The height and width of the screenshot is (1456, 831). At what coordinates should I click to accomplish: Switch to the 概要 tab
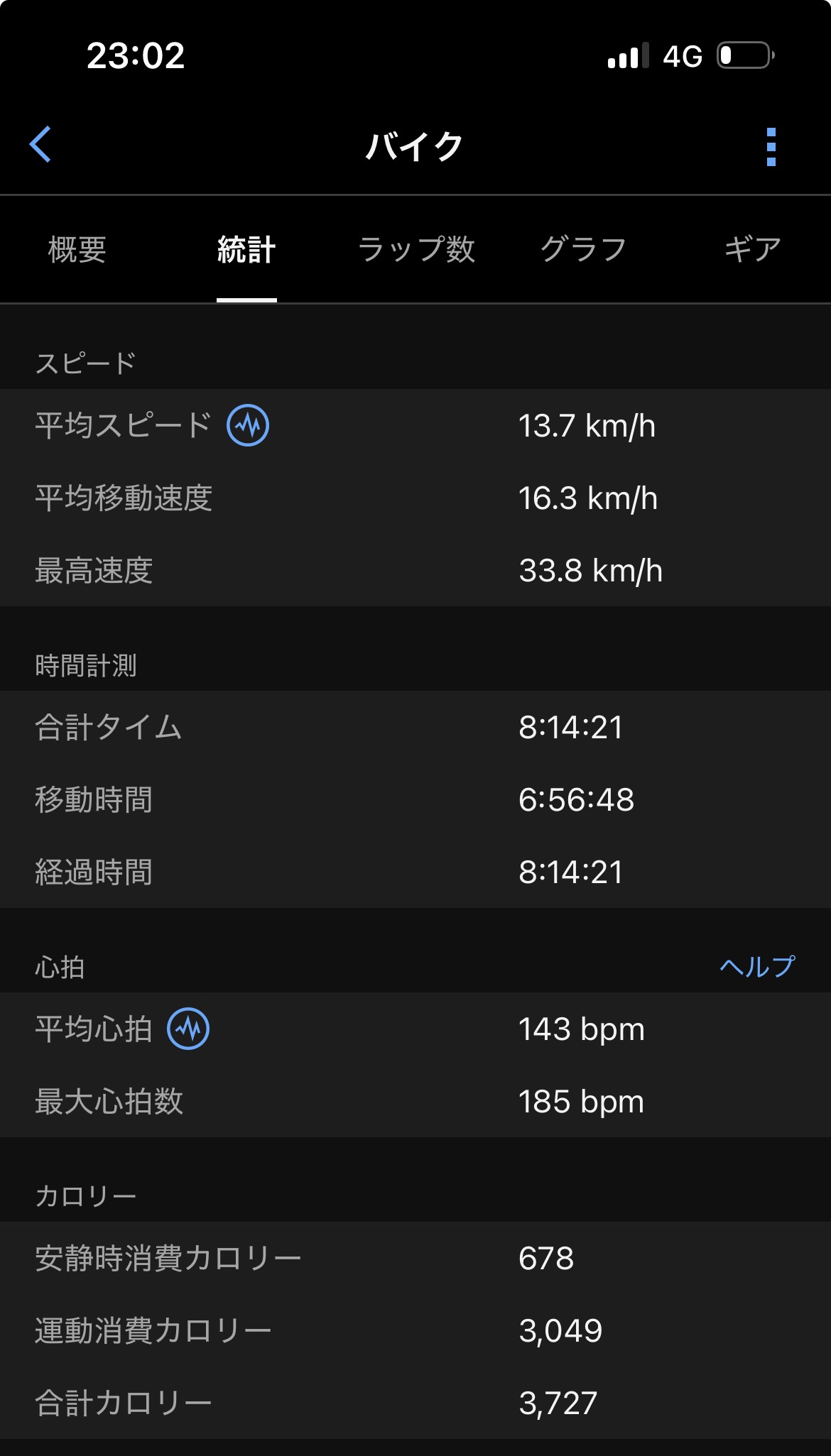pos(77,250)
